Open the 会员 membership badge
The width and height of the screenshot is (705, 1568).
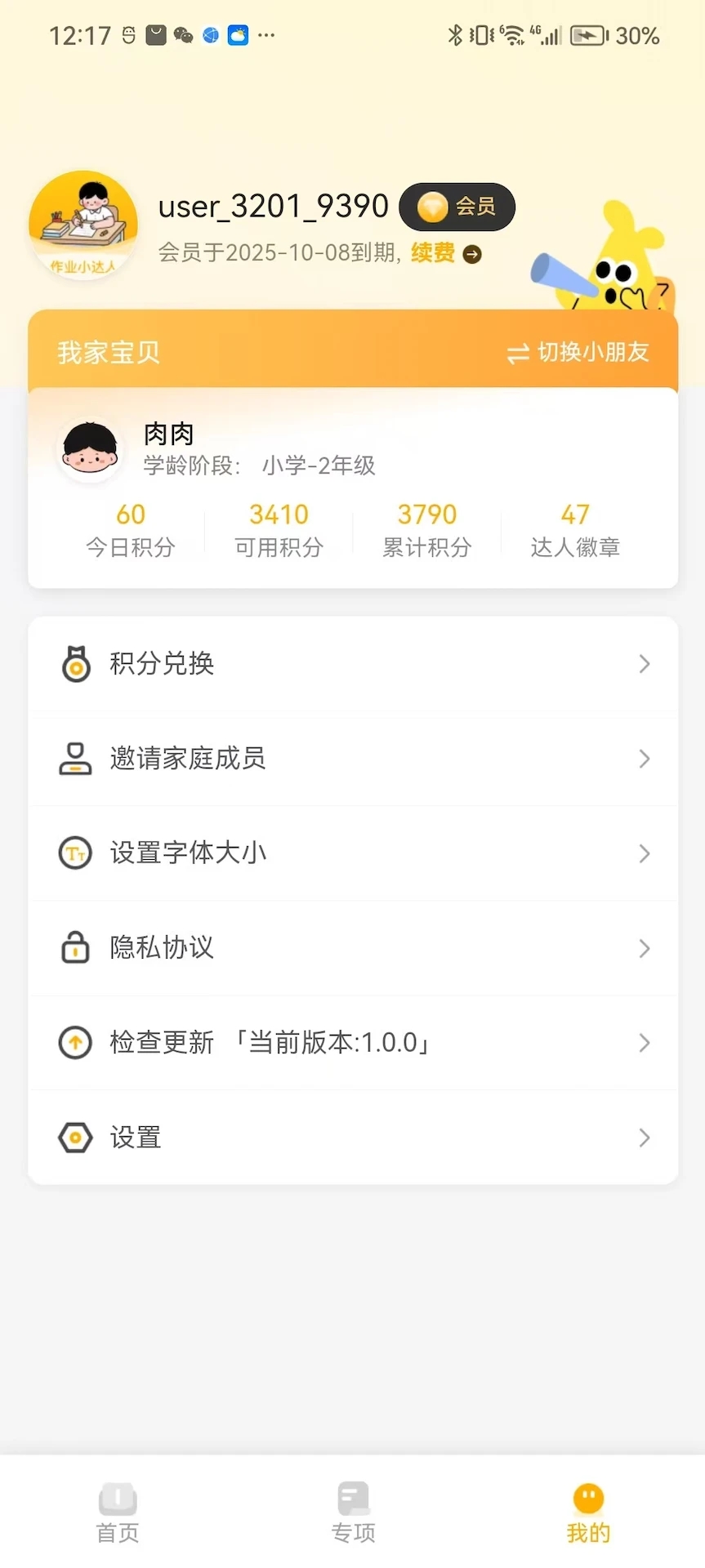[x=457, y=207]
